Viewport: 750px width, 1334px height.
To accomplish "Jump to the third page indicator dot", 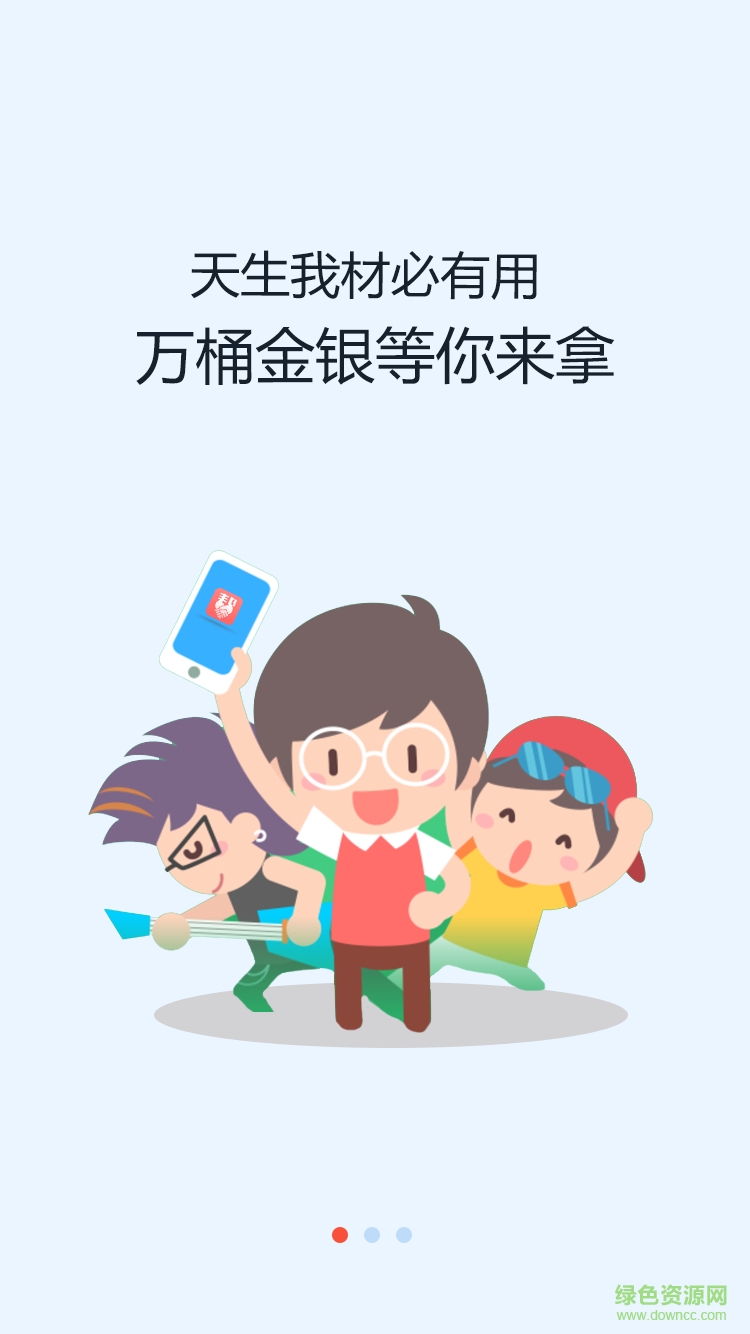I will (404, 1235).
